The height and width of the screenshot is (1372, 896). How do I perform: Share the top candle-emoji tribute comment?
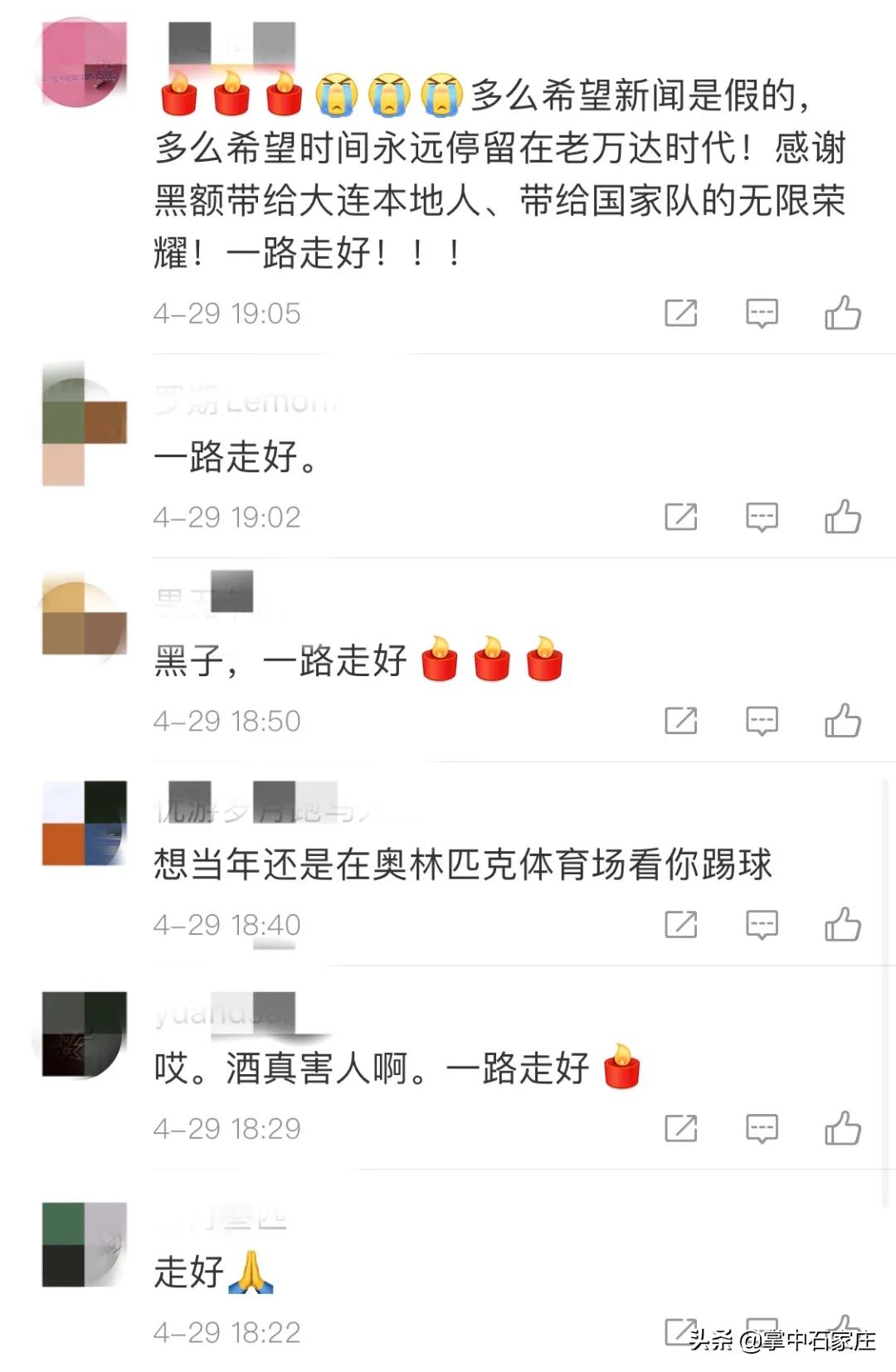tap(681, 313)
